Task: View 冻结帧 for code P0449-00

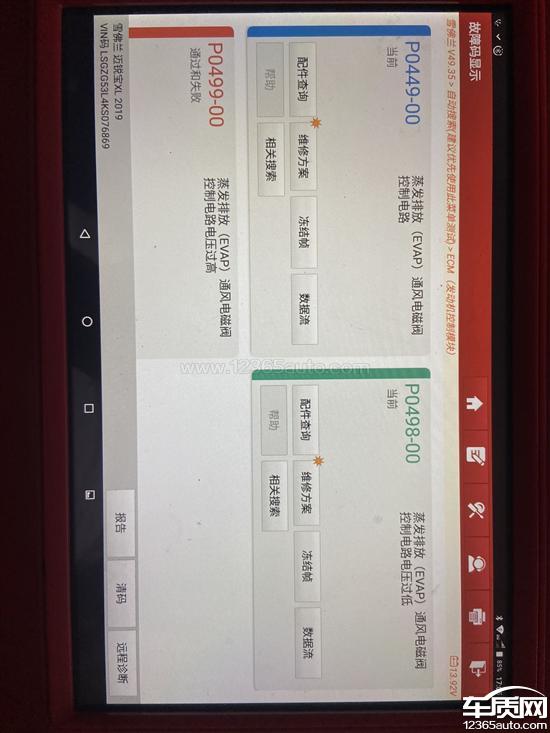Action: pyautogui.click(x=304, y=232)
